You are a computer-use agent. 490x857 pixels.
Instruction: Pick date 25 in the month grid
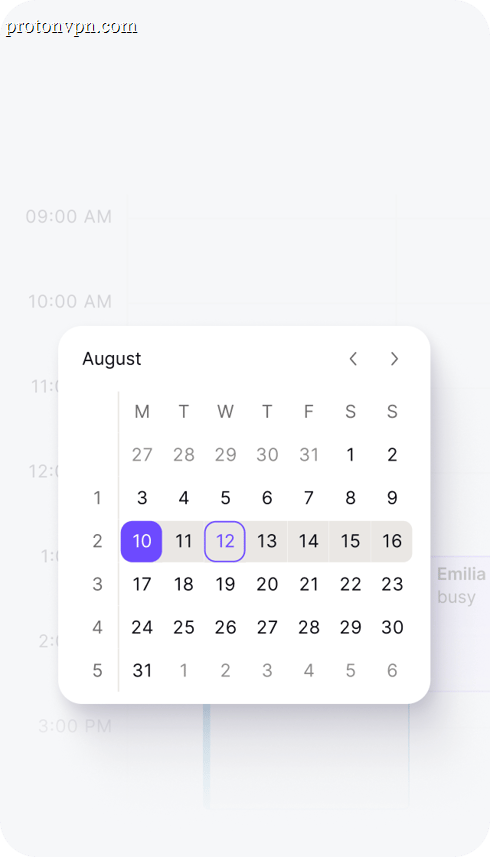184,627
